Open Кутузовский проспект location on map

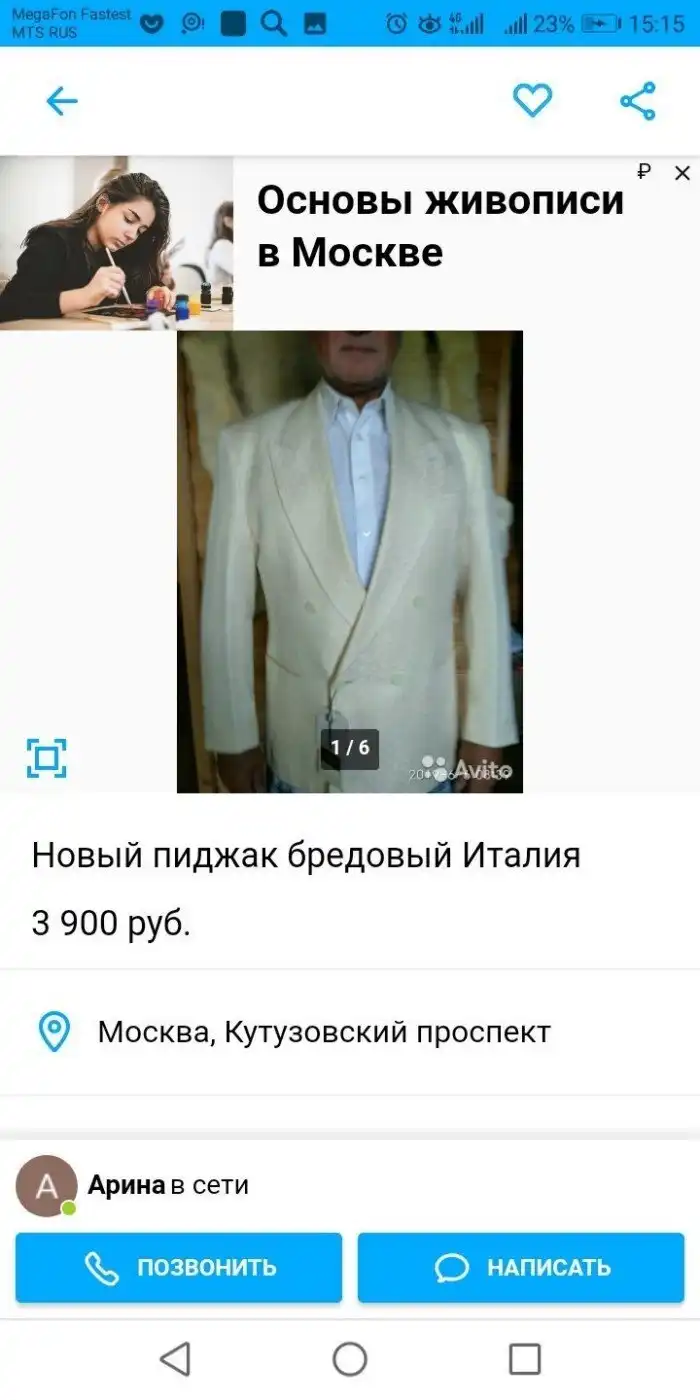tap(323, 1031)
